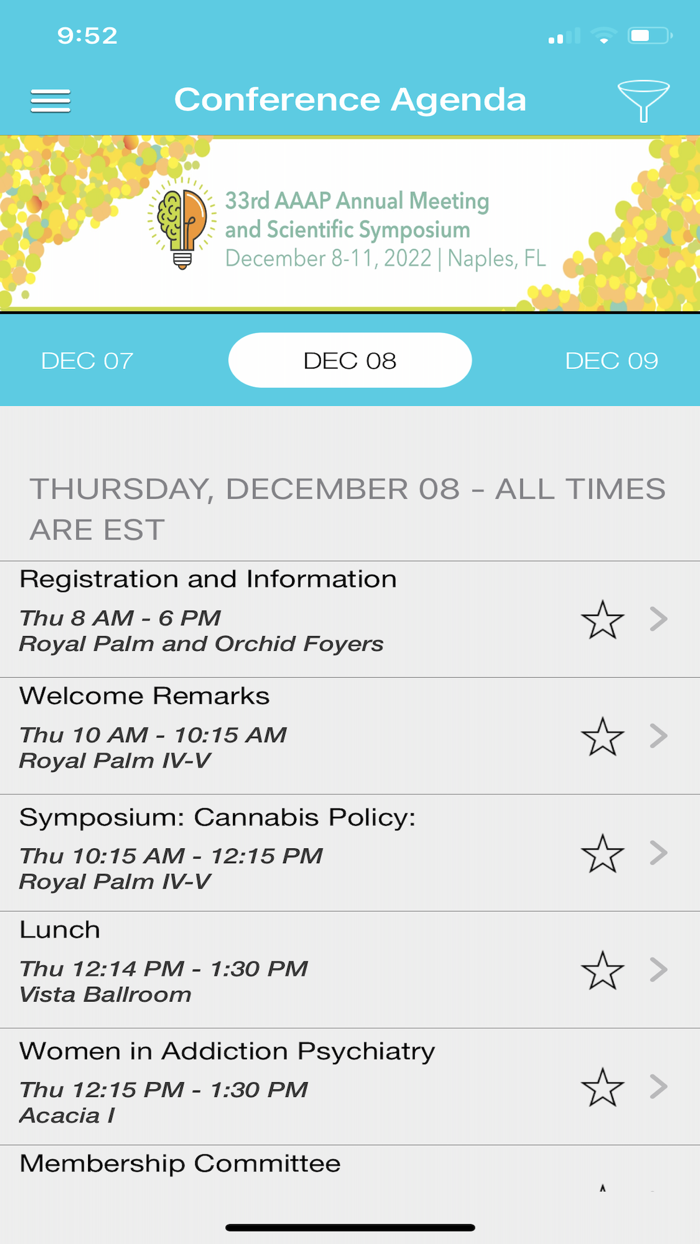
Task: Add Lunch to favorites with star
Action: click(603, 970)
